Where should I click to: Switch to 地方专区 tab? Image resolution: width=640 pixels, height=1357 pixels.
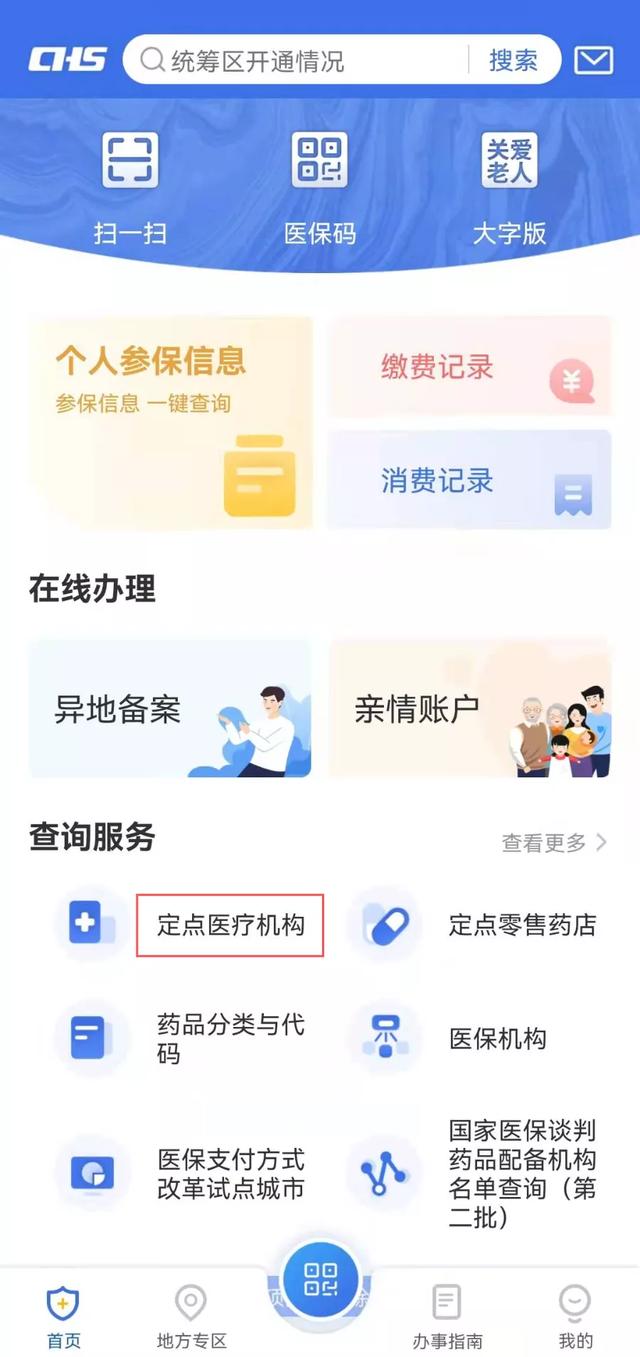click(x=192, y=1317)
